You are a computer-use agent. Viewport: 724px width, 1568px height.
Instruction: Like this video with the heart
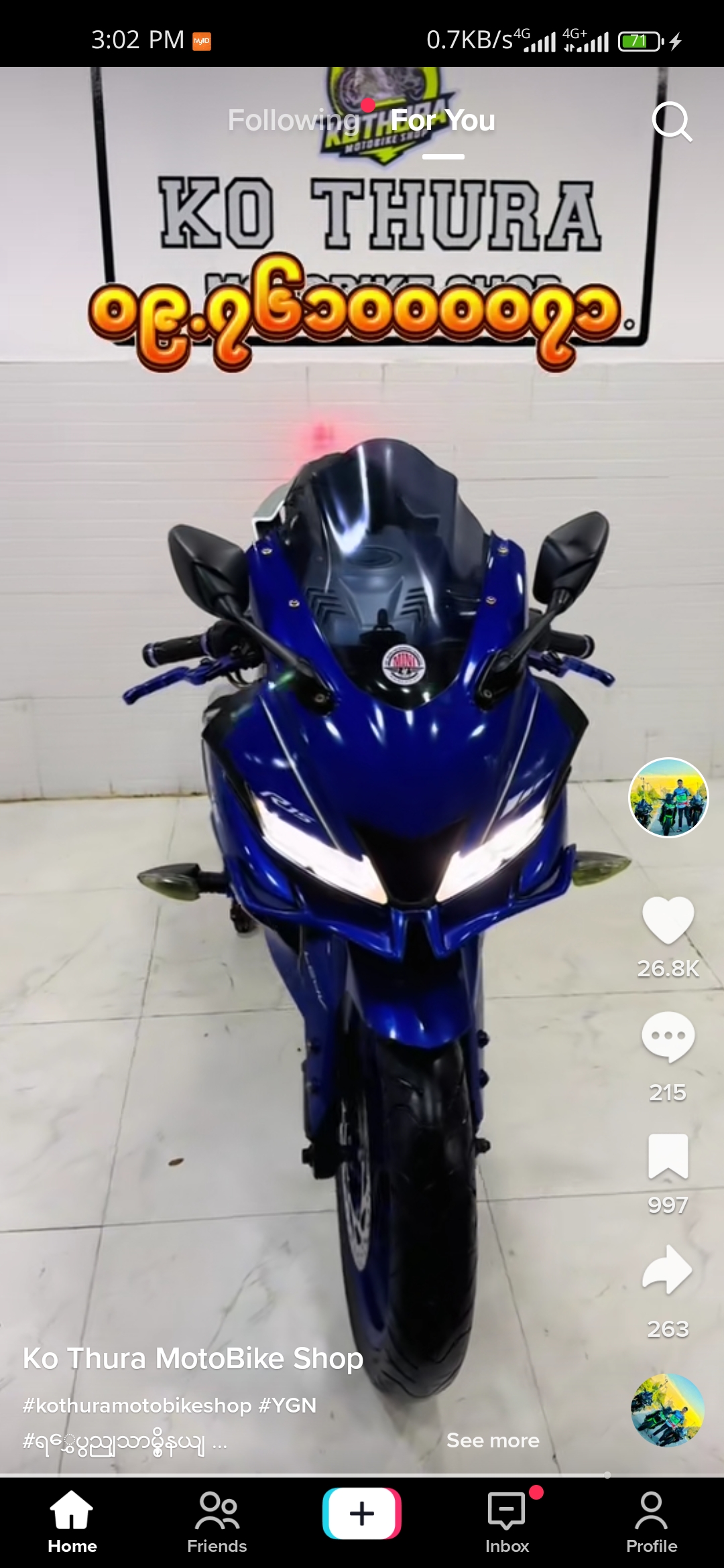pos(668,921)
